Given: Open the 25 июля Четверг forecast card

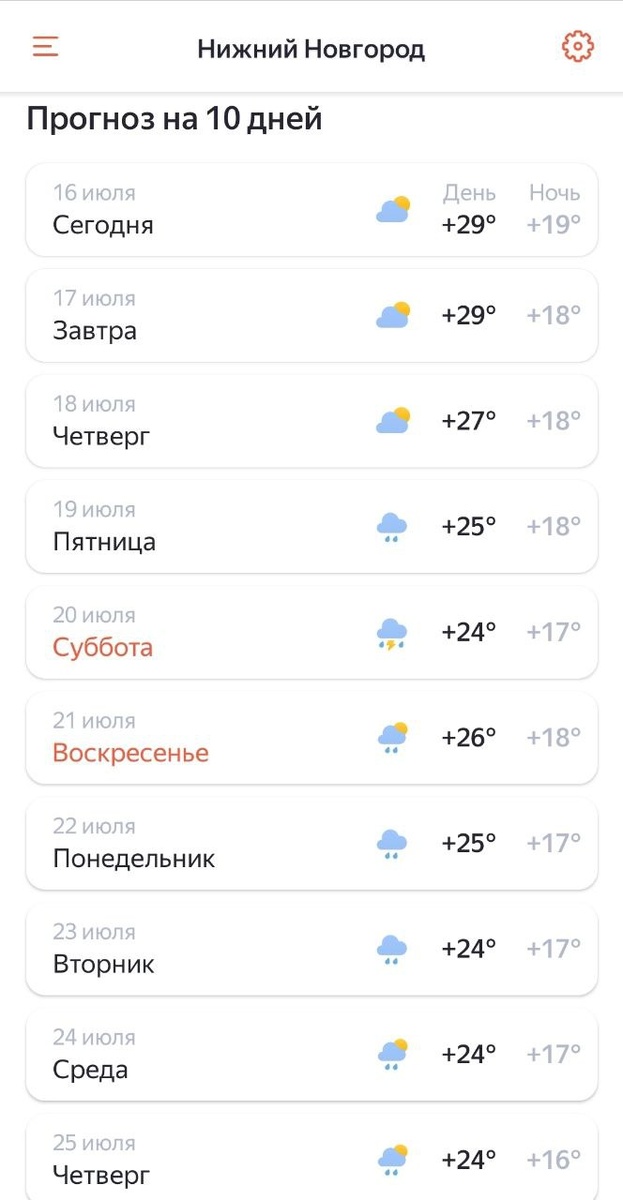Looking at the screenshot, I should 312,1158.
